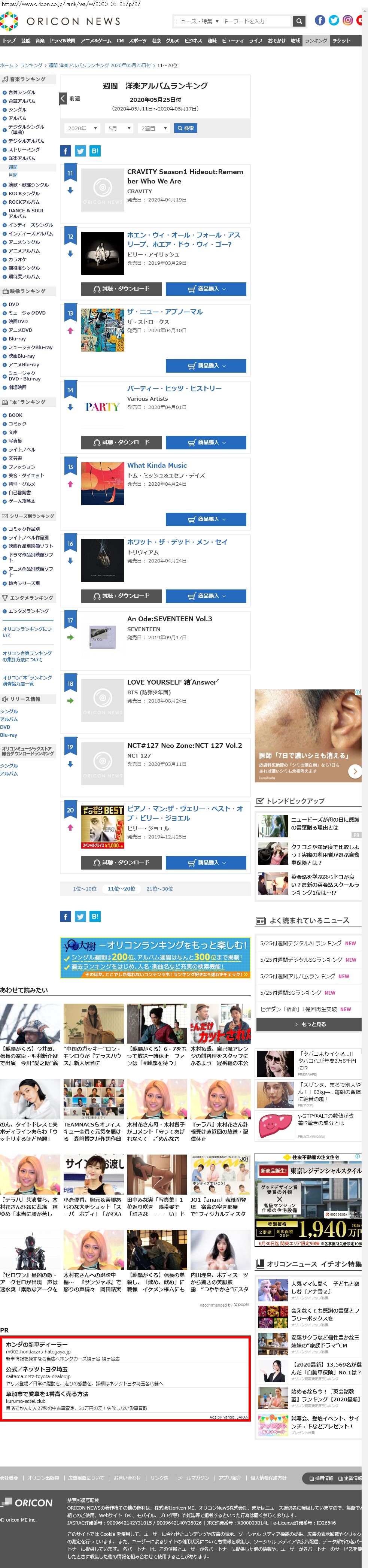368x1568 pixels.
Task: Tap 試聴・ダウンロード for Billie Eilish album
Action: pyautogui.click(x=121, y=288)
